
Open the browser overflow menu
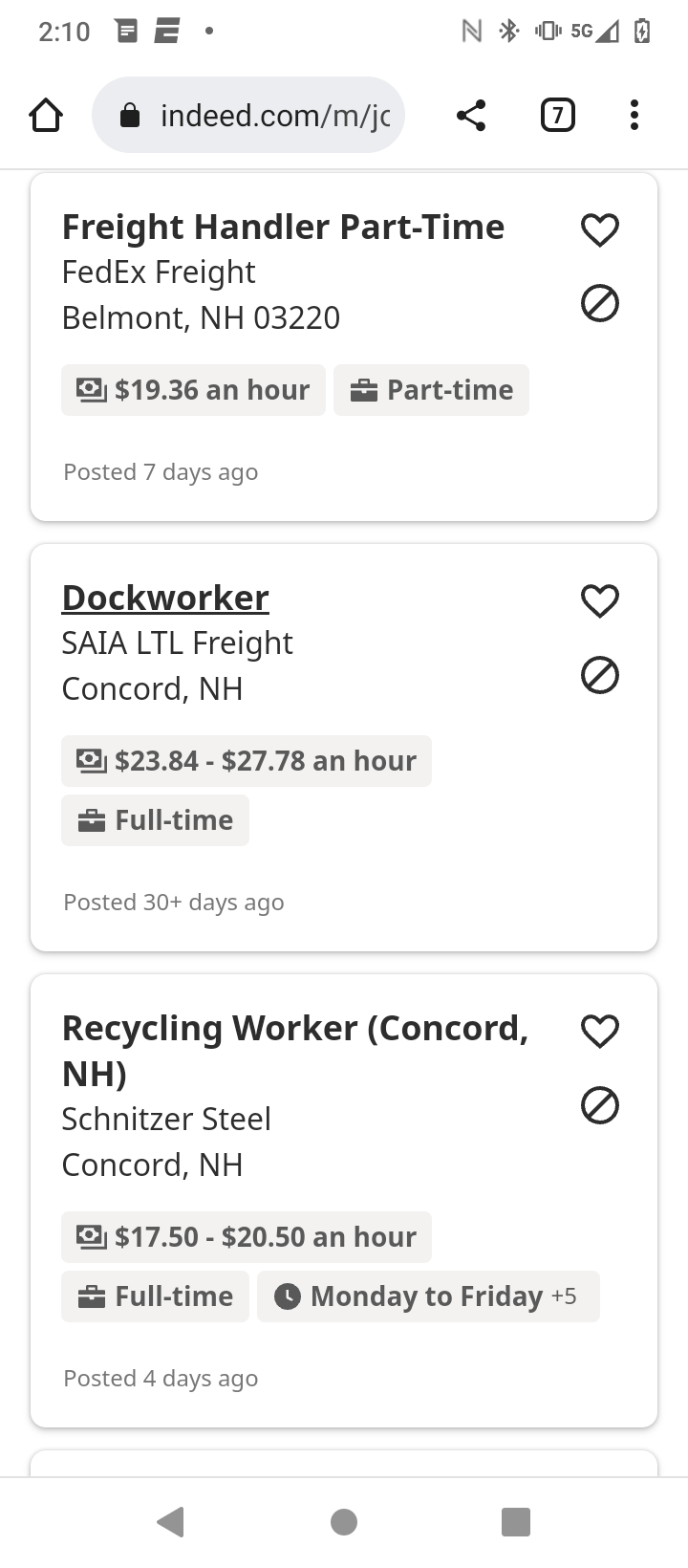(634, 116)
